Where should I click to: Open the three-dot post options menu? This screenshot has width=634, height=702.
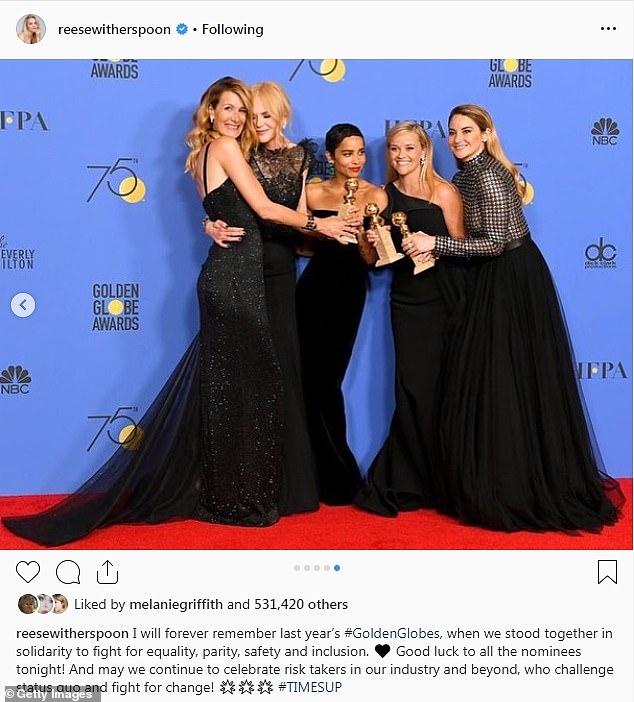pos(608,29)
